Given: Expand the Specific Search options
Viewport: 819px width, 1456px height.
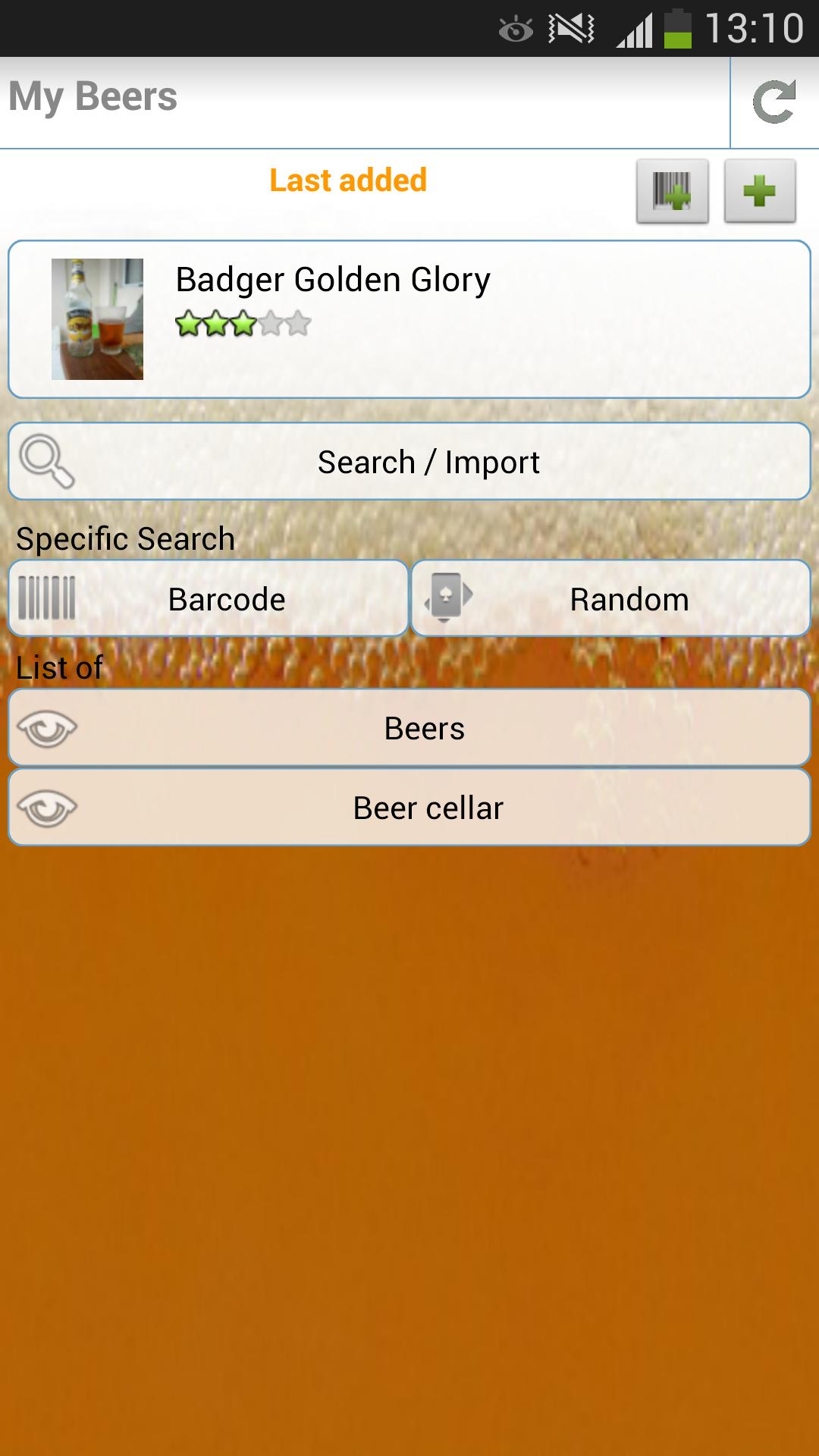Looking at the screenshot, I should tap(124, 538).
